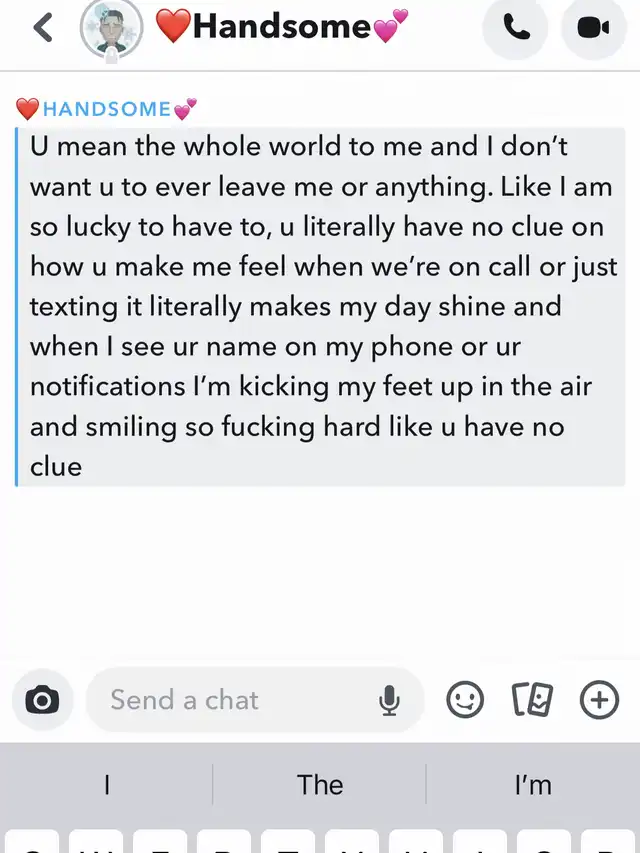Viewport: 640px width, 853px height.
Task: Open the camera from chat bar
Action: tap(42, 700)
